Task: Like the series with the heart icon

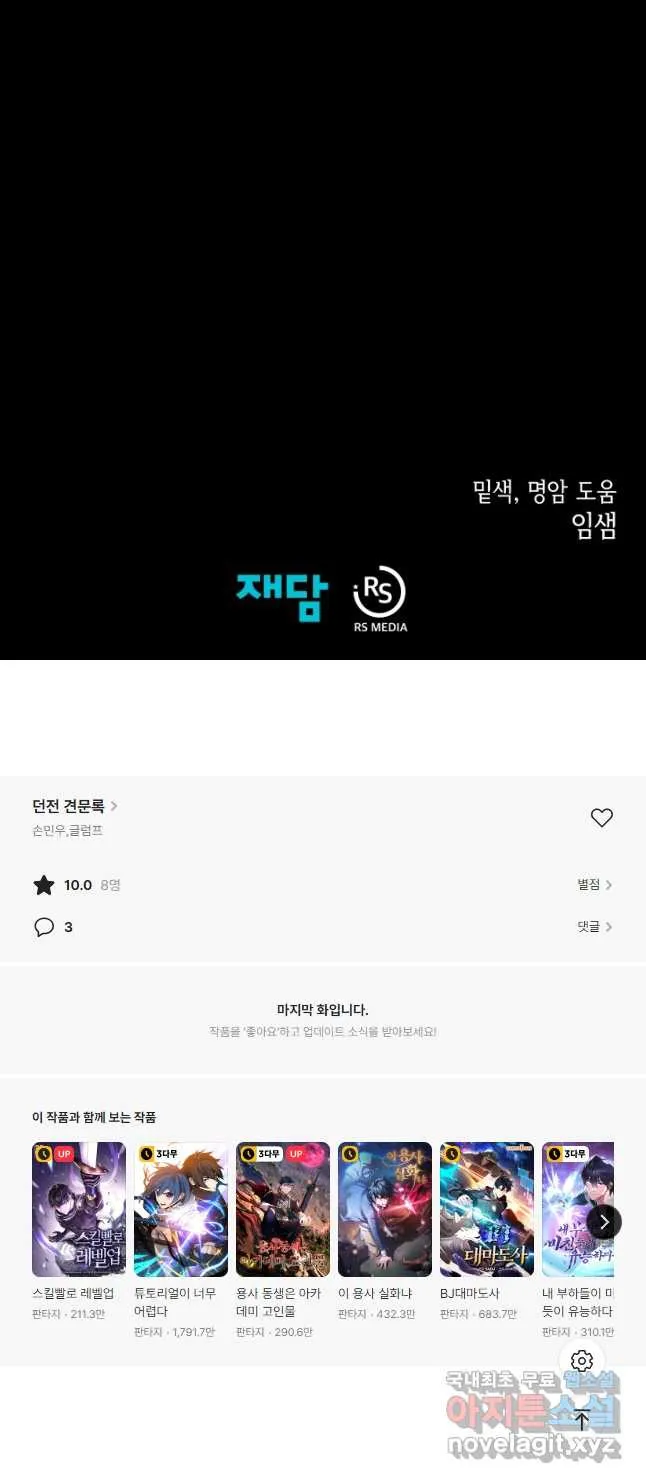Action: (601, 818)
